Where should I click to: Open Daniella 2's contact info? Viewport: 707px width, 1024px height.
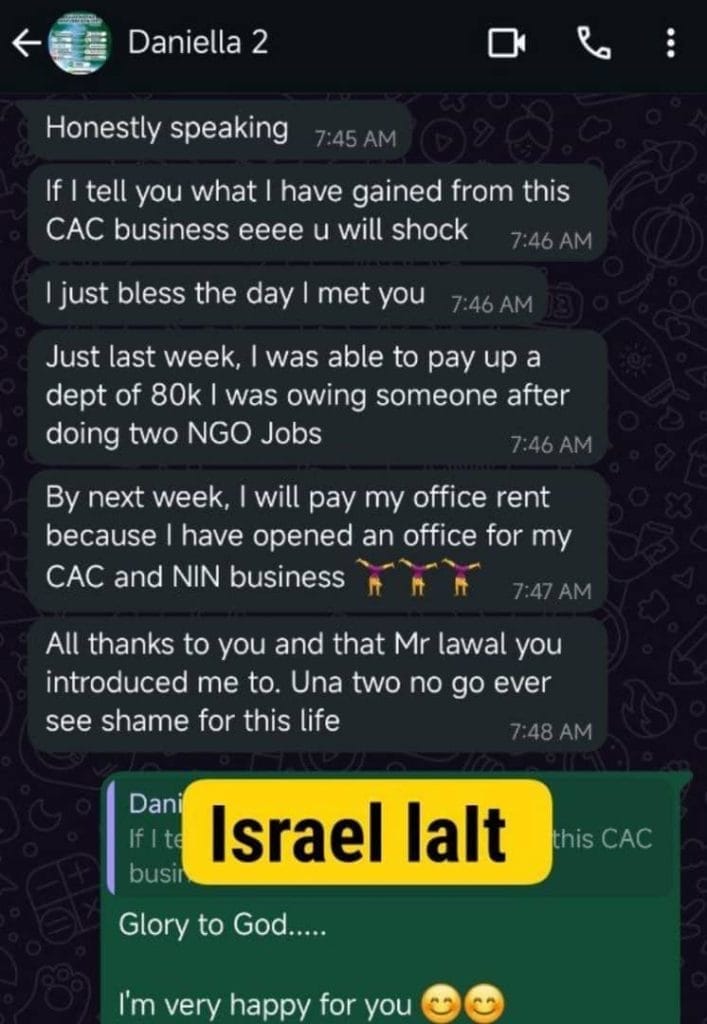point(198,43)
